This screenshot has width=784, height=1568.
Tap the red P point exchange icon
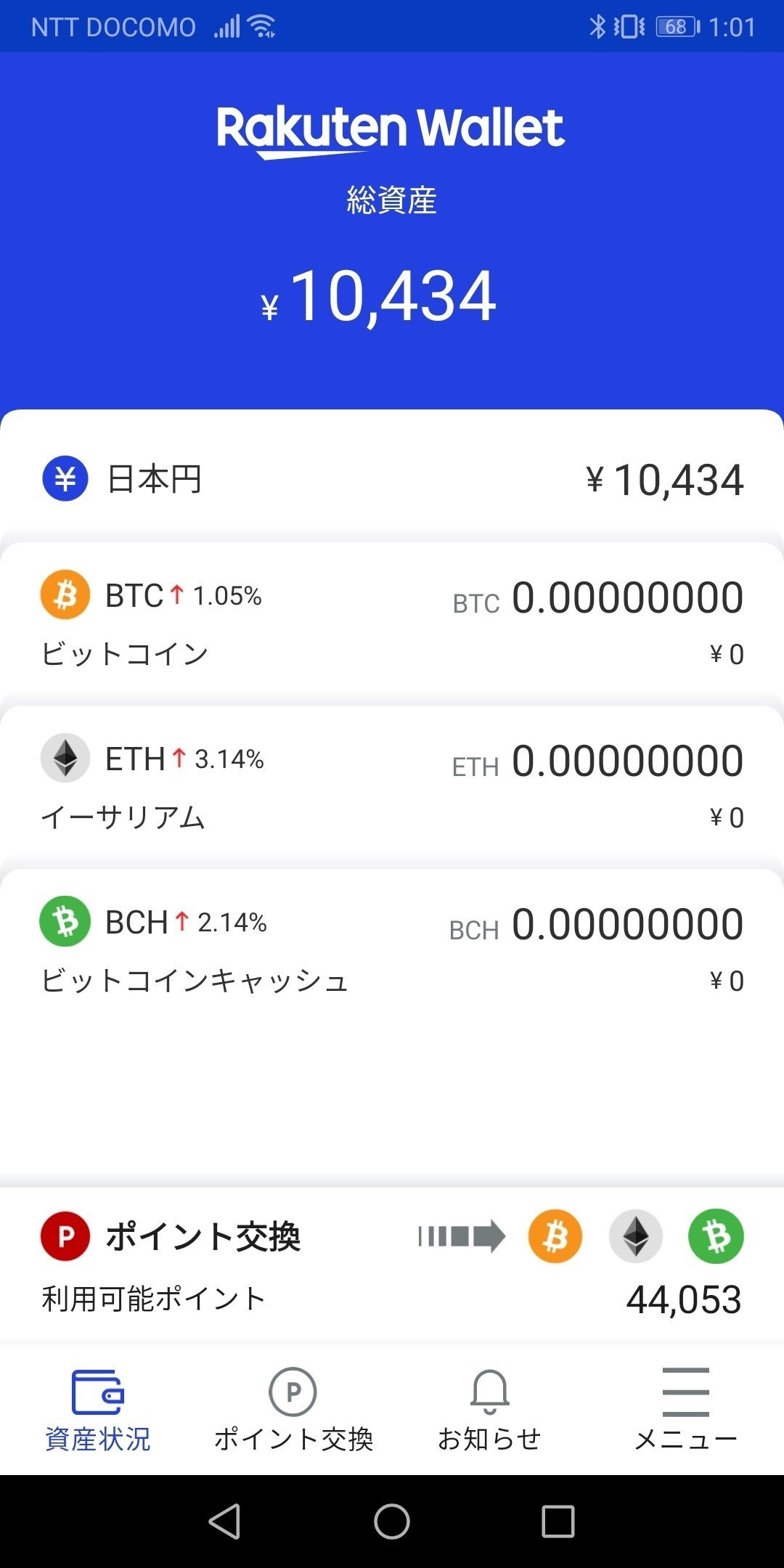coord(65,1236)
